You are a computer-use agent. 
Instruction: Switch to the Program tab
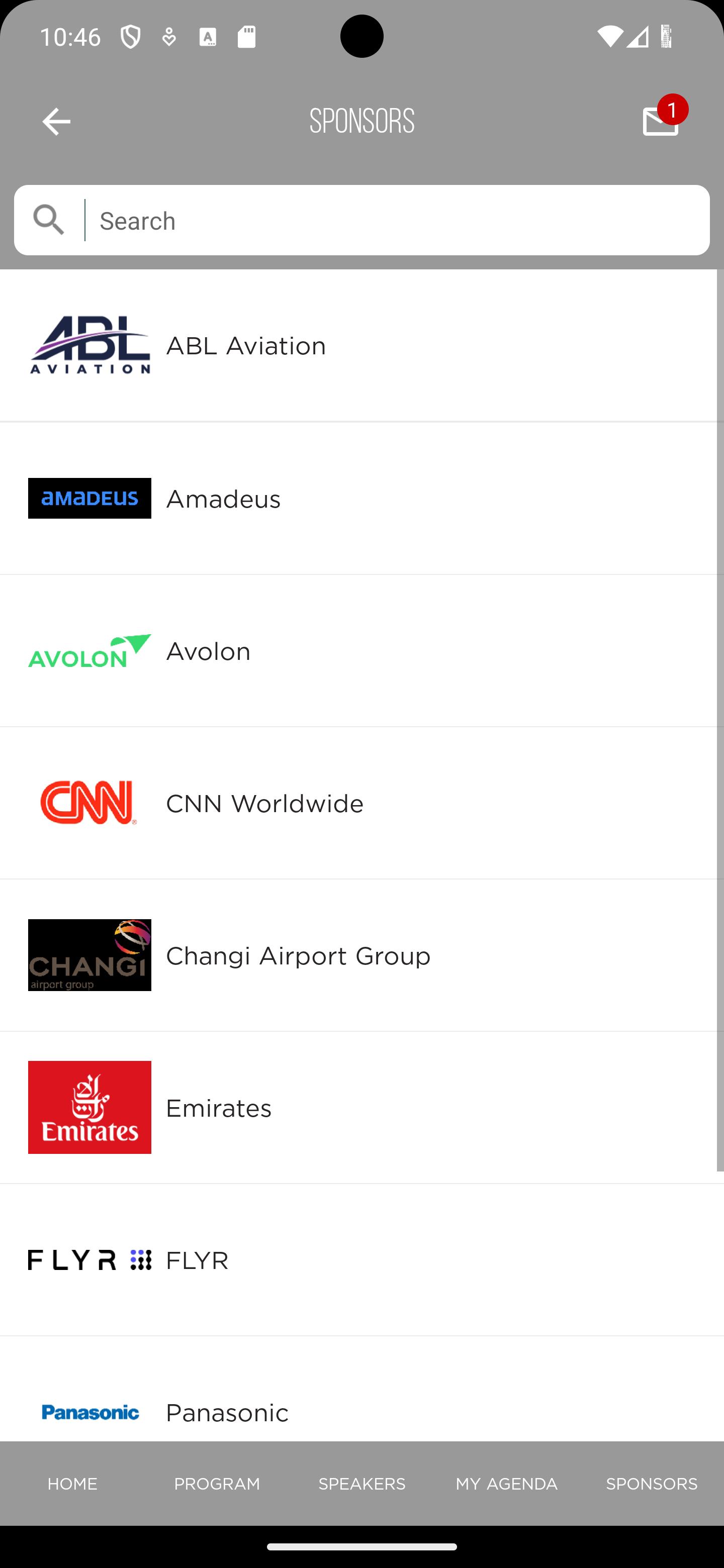217,1484
